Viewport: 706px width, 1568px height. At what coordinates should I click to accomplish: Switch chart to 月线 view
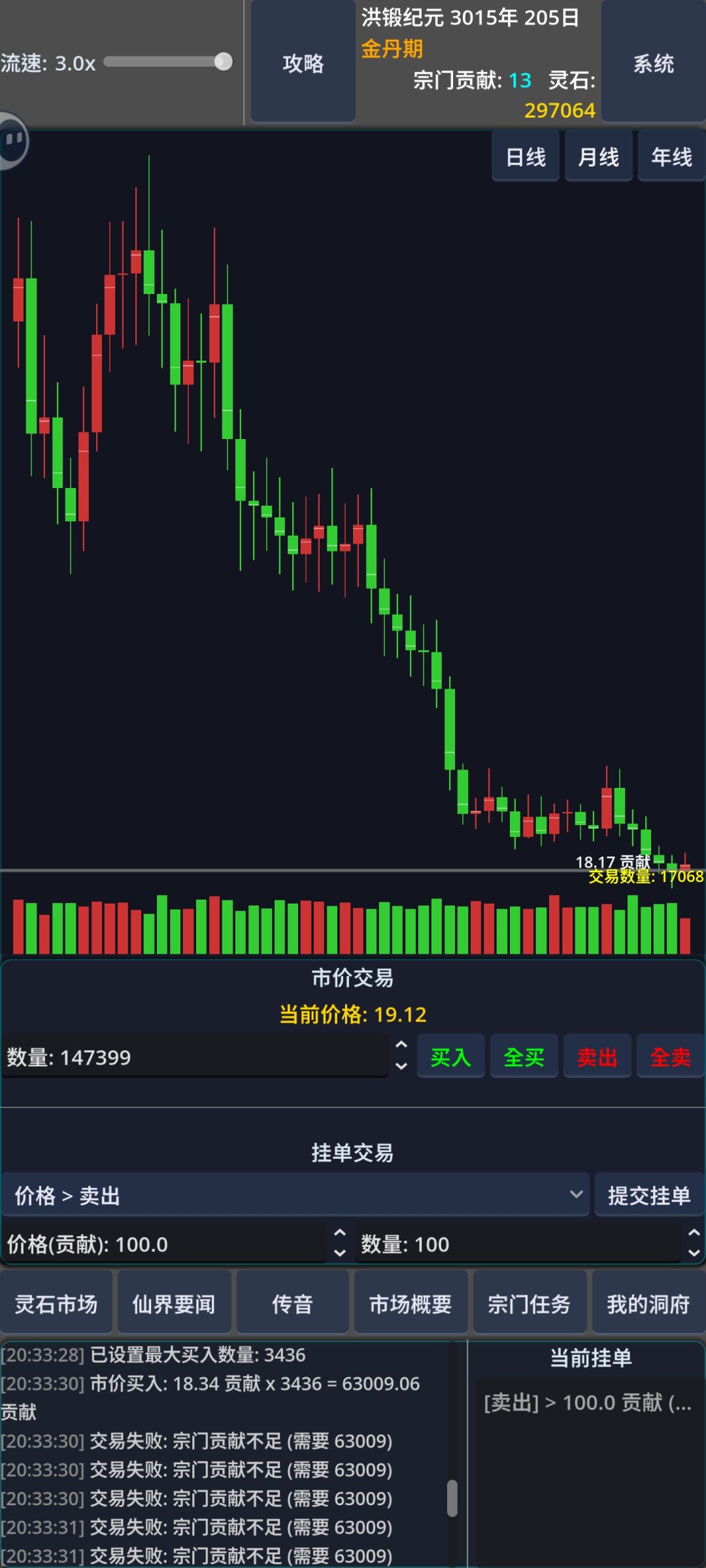(x=598, y=156)
